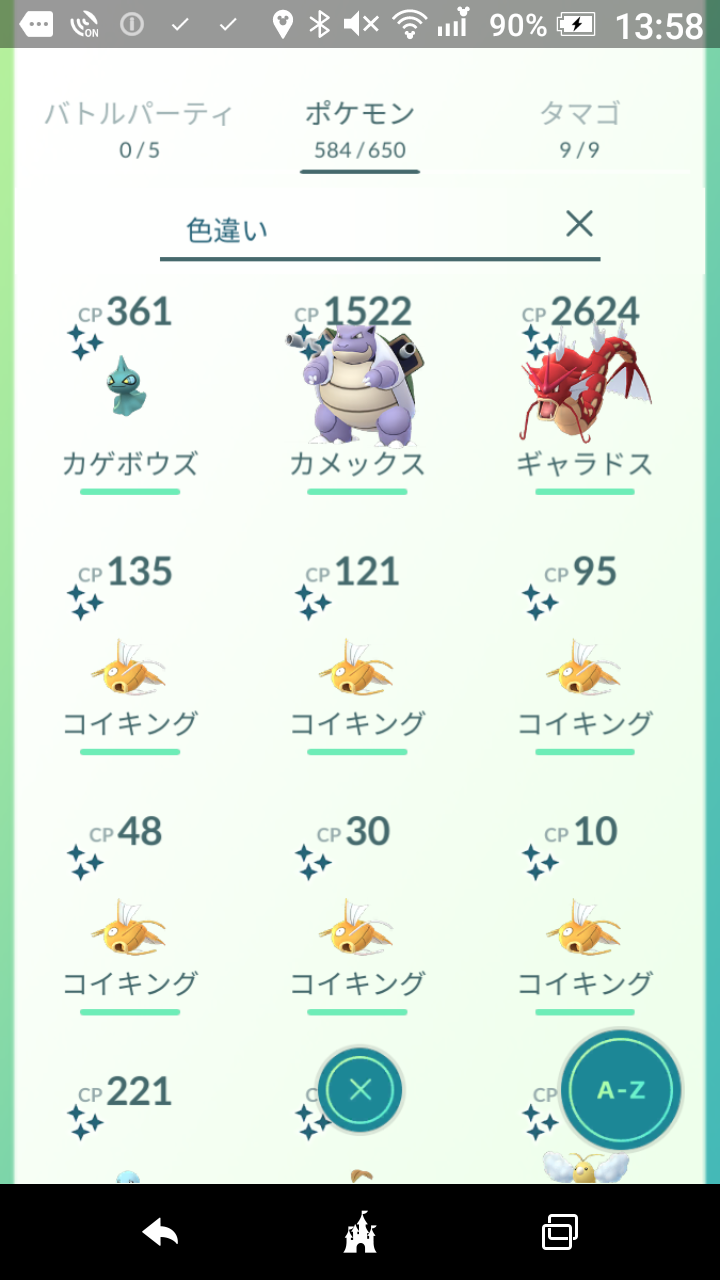Tap the 色違い search field

pyautogui.click(x=360, y=230)
